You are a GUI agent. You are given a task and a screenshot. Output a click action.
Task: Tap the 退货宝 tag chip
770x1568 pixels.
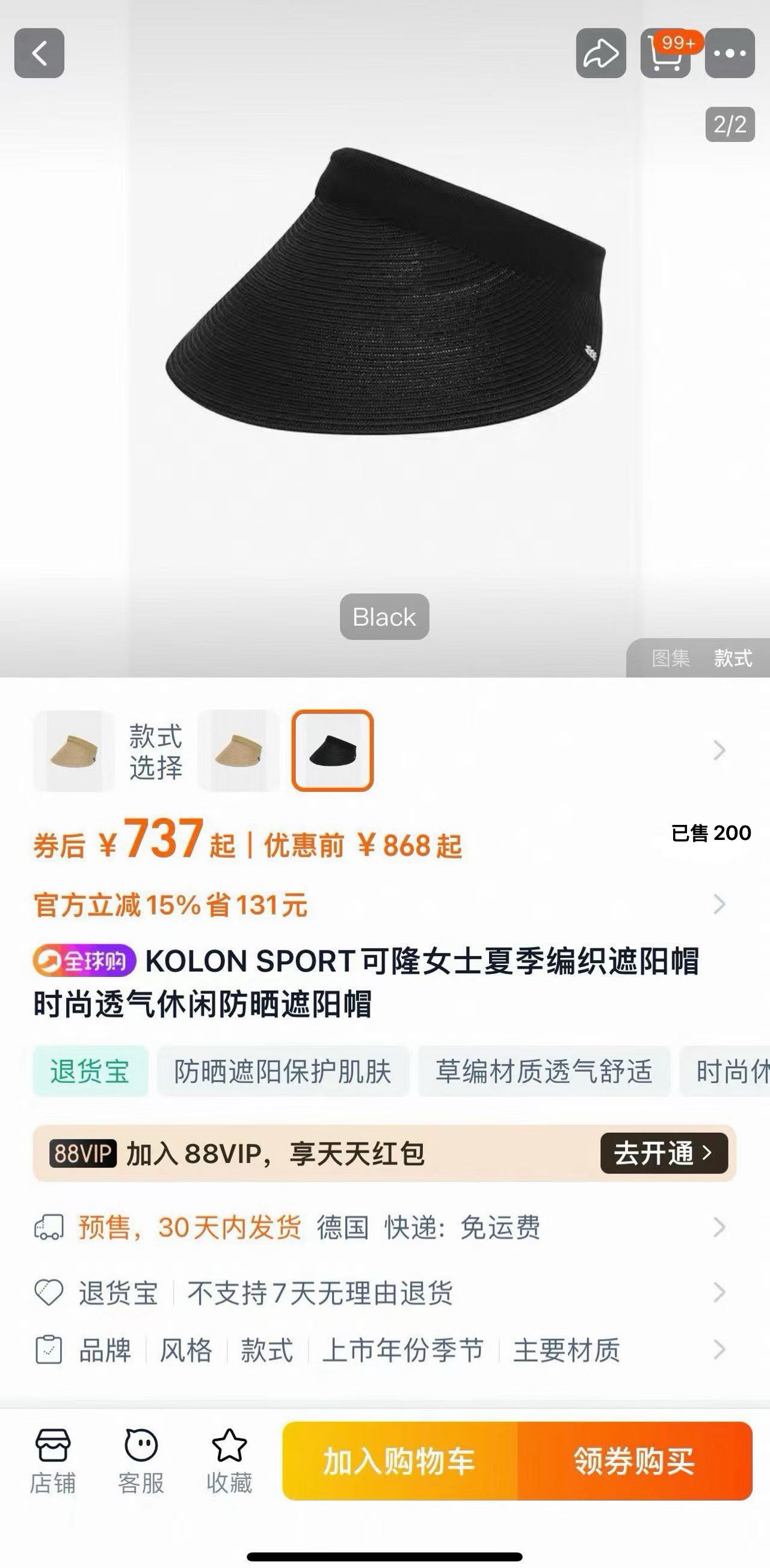point(90,1071)
